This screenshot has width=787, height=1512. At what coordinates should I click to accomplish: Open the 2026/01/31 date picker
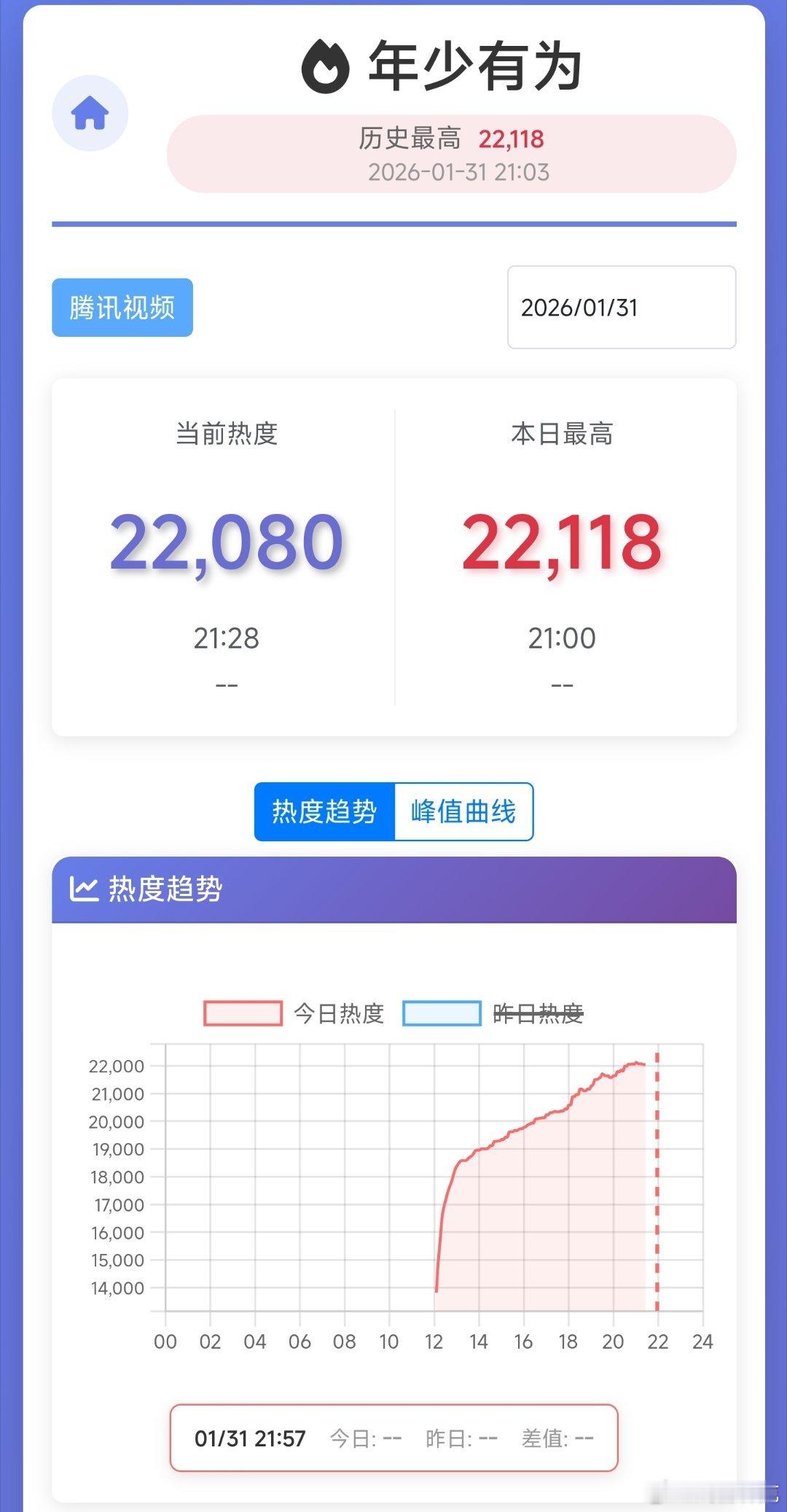click(x=621, y=308)
